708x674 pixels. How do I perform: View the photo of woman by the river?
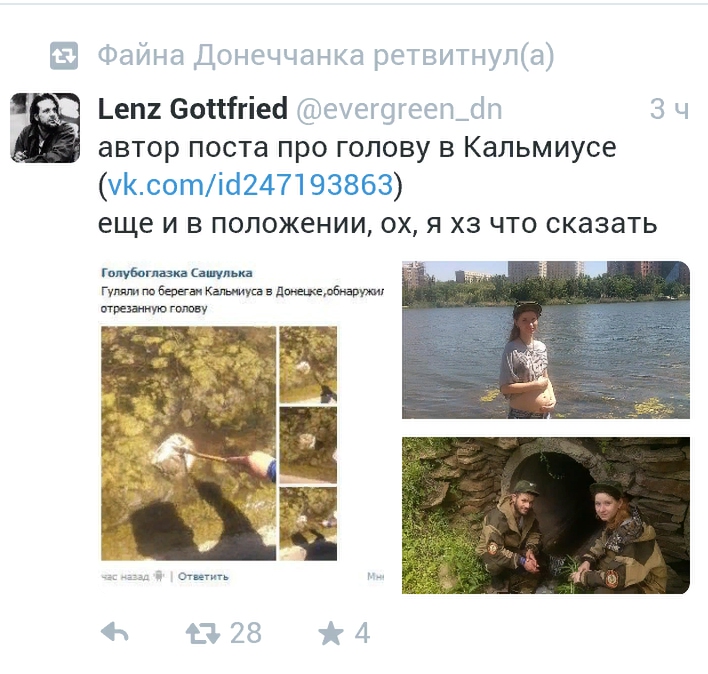(x=545, y=340)
